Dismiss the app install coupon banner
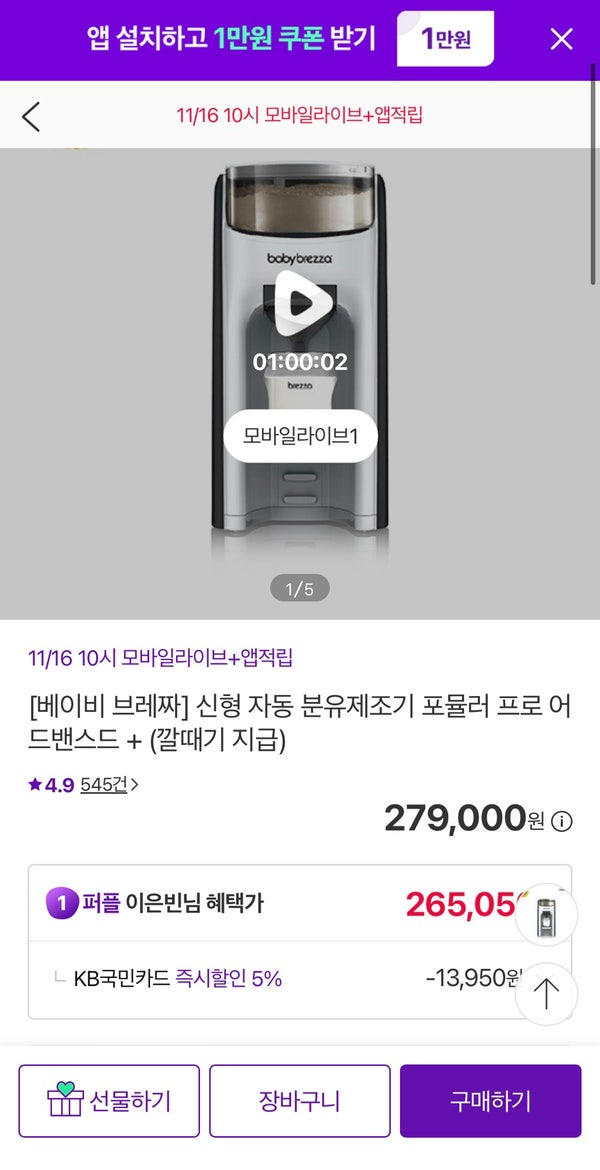 pos(562,39)
